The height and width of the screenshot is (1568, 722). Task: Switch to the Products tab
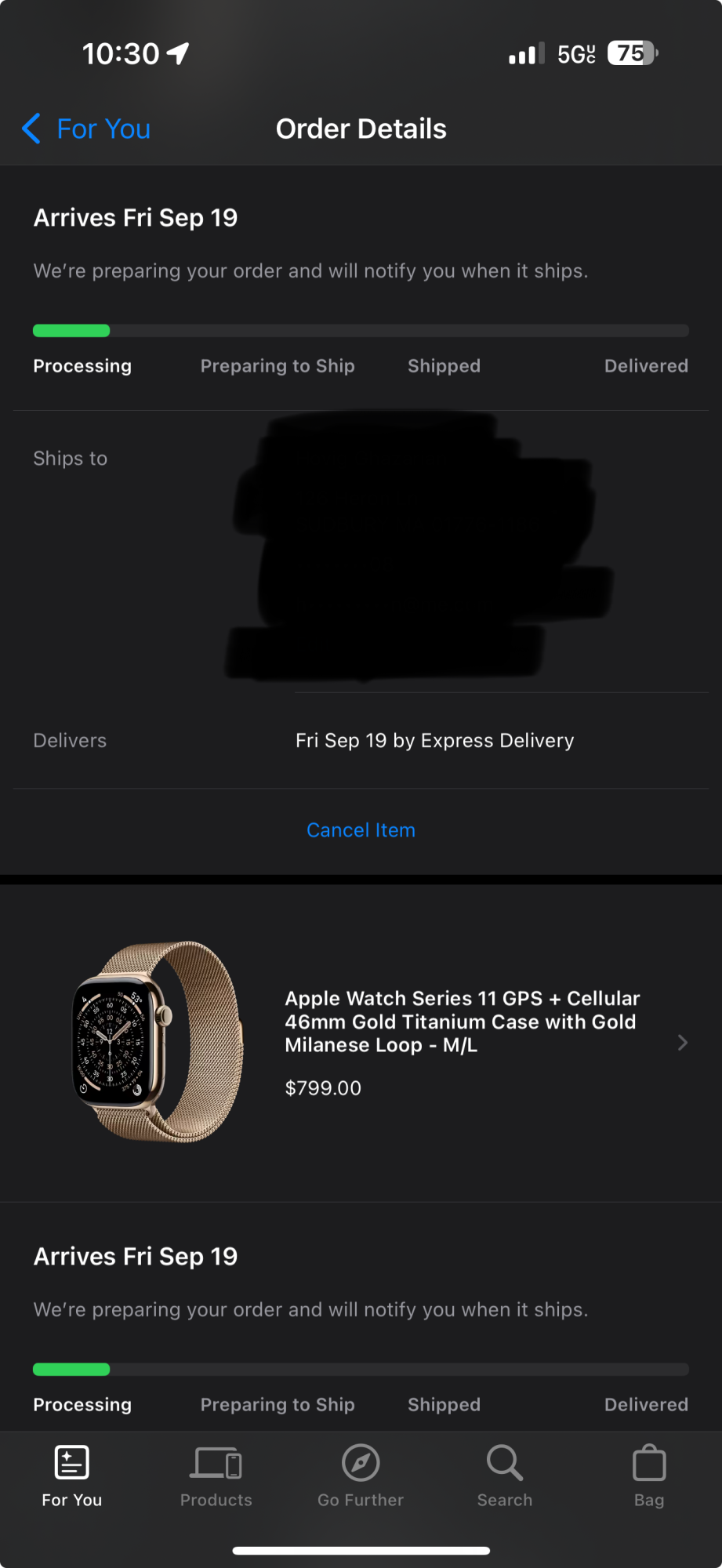(216, 1476)
